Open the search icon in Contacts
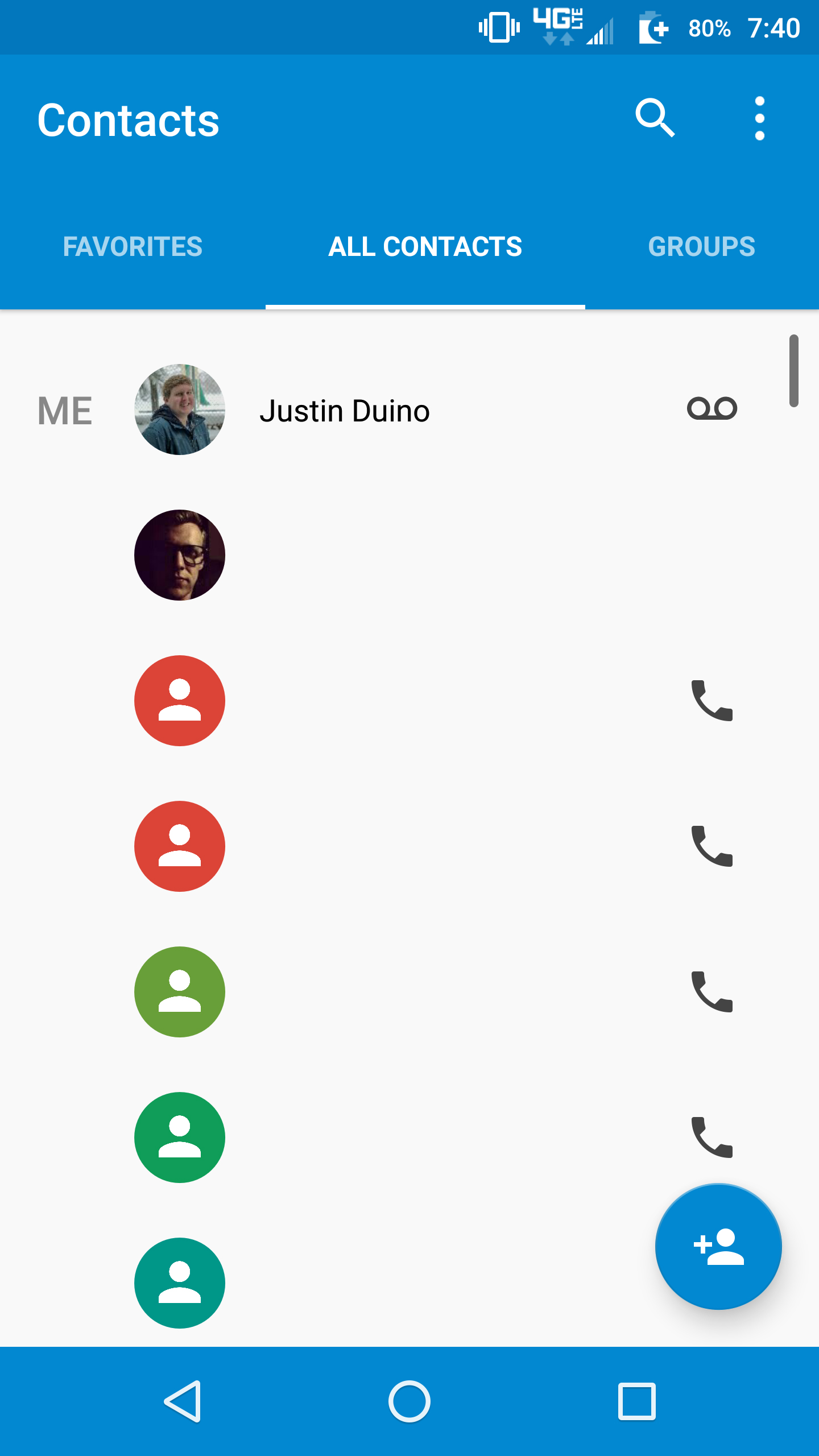819x1456 pixels. coord(655,118)
